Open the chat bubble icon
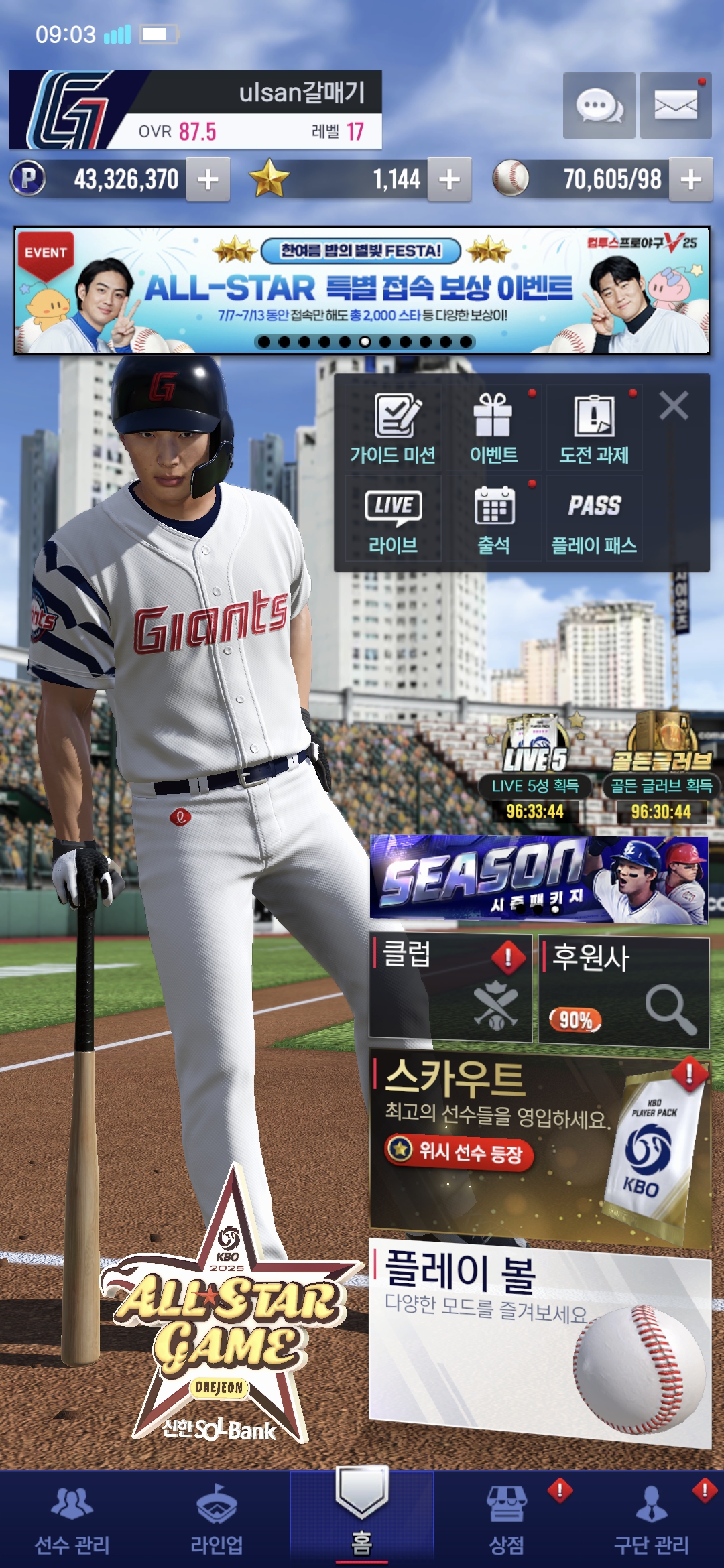 point(599,106)
